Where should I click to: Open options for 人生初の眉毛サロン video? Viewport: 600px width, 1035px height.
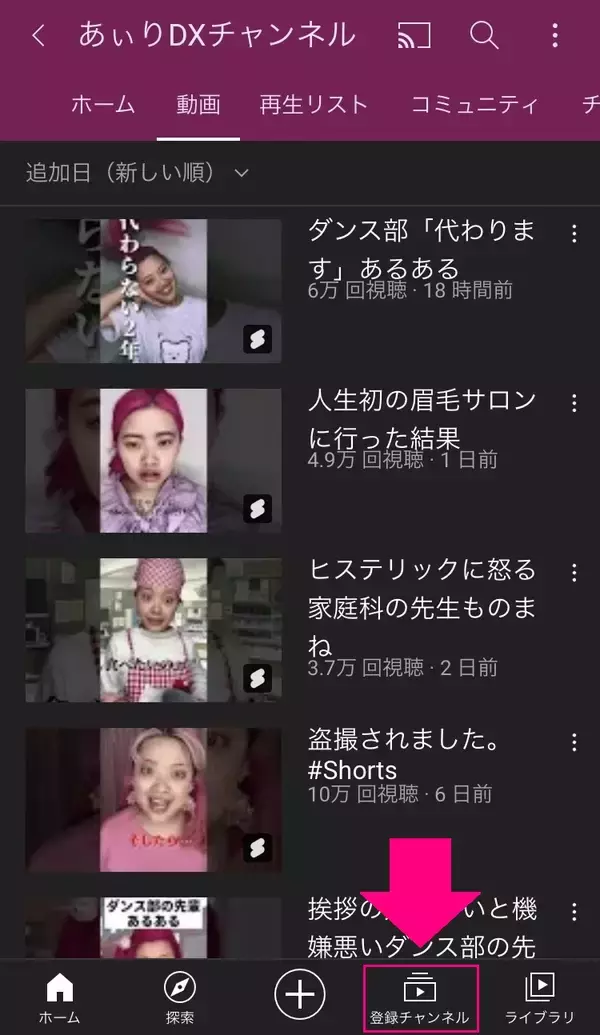tap(574, 403)
